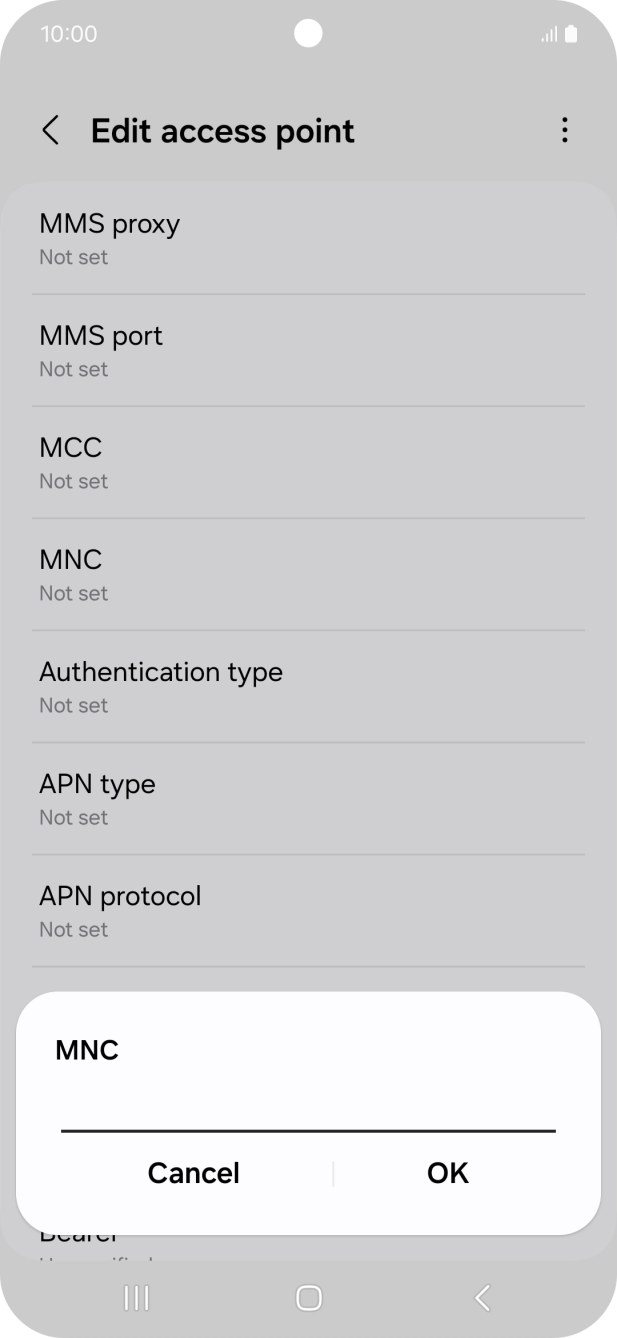Open the APN protocol setting
This screenshot has height=1338, width=617.
pyautogui.click(x=308, y=910)
